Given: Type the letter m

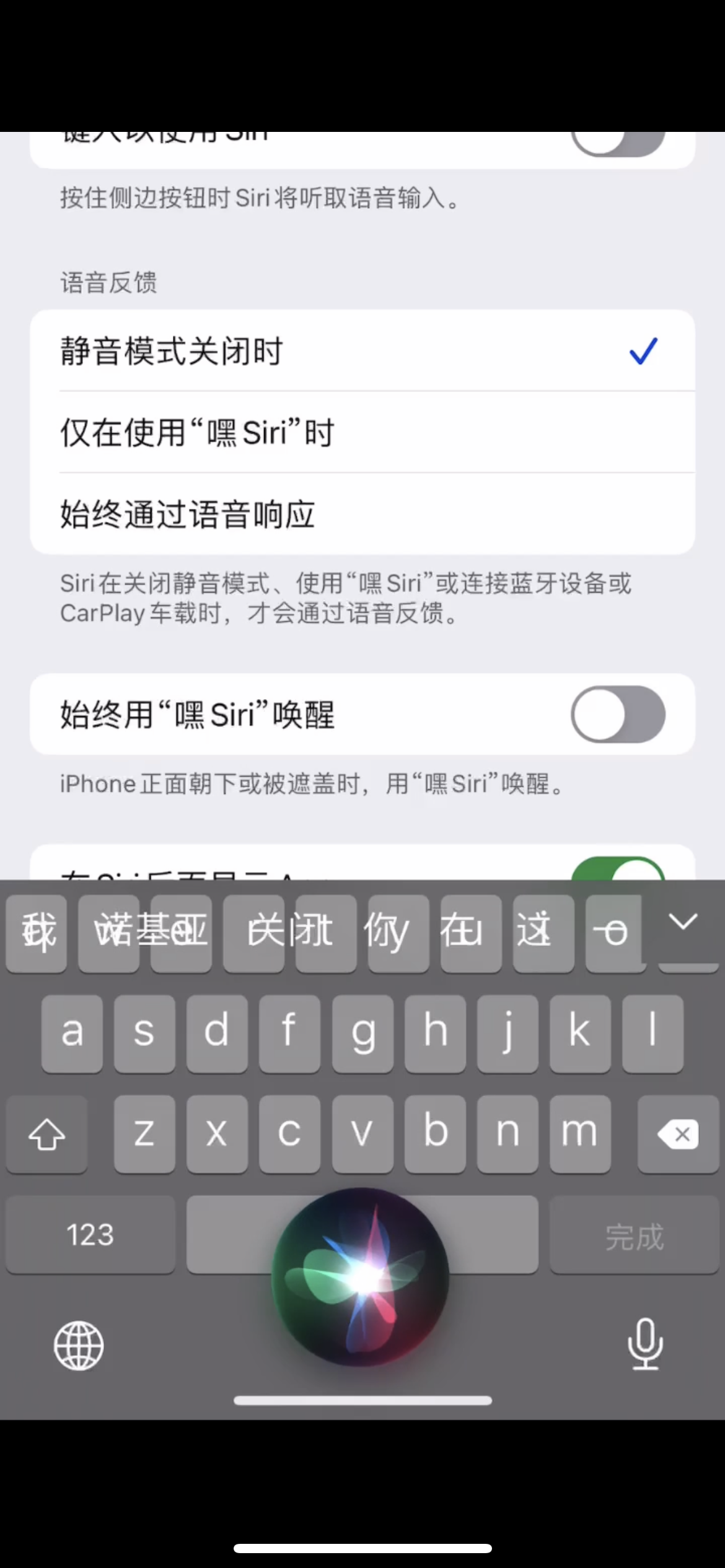Looking at the screenshot, I should click(x=580, y=1133).
